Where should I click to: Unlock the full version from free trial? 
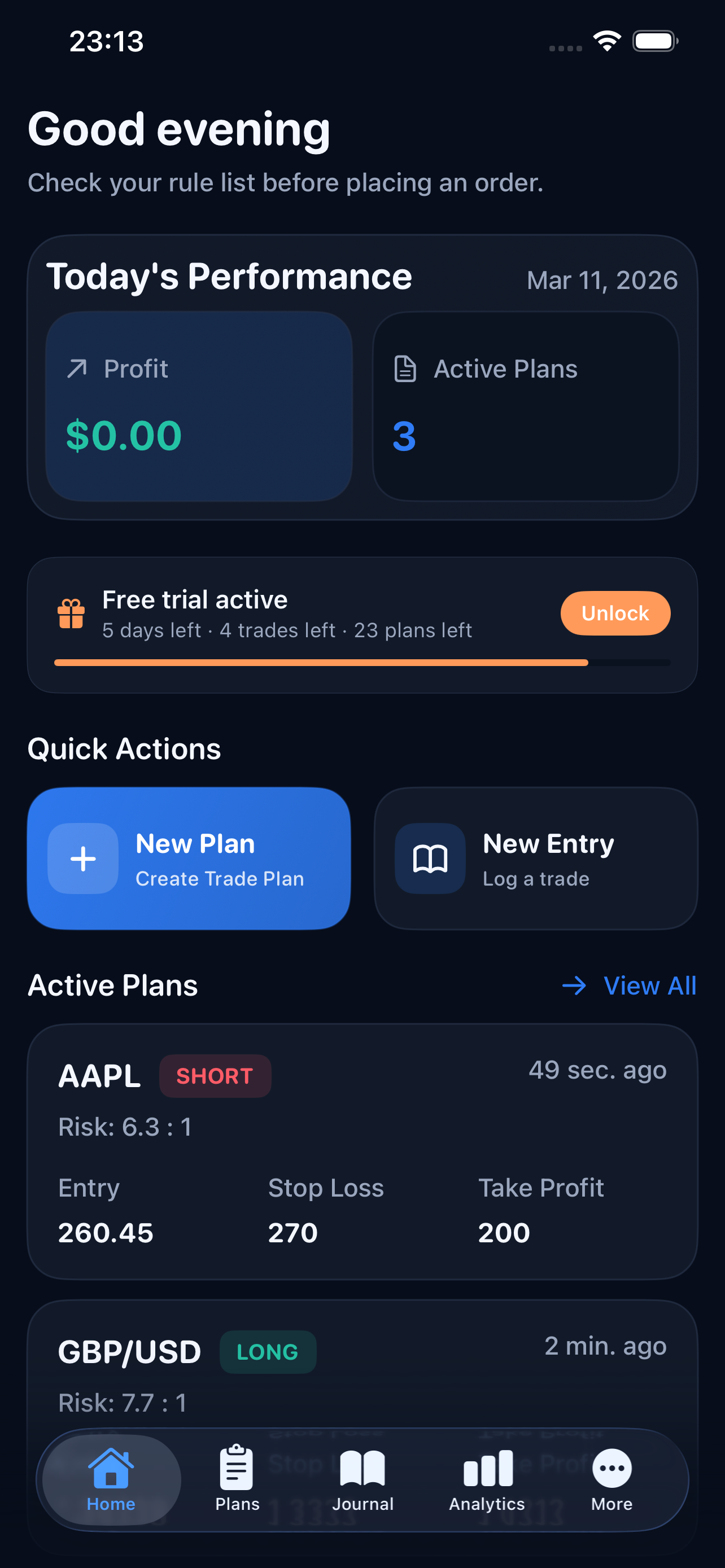click(615, 613)
